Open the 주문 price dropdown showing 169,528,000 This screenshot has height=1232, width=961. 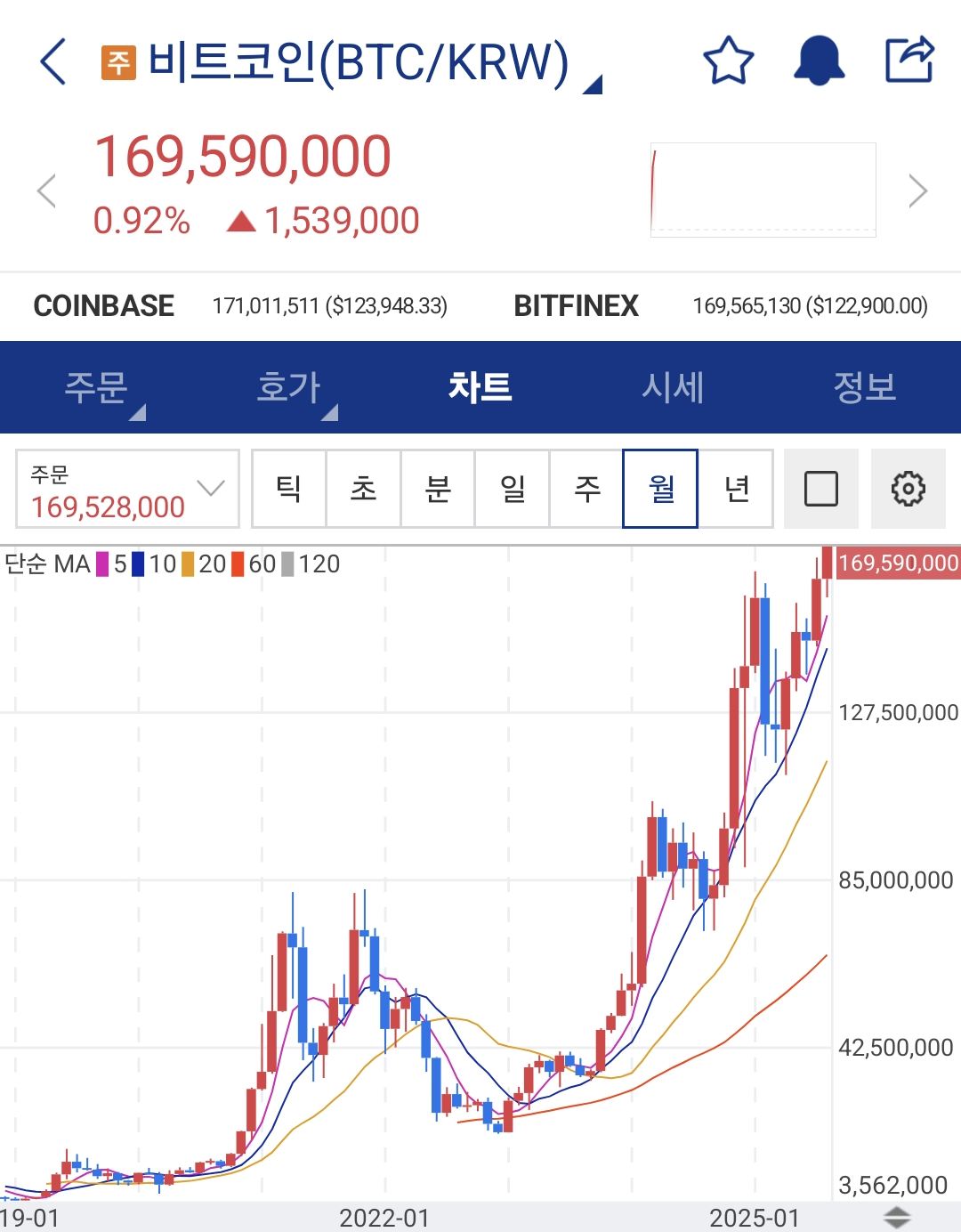click(126, 489)
